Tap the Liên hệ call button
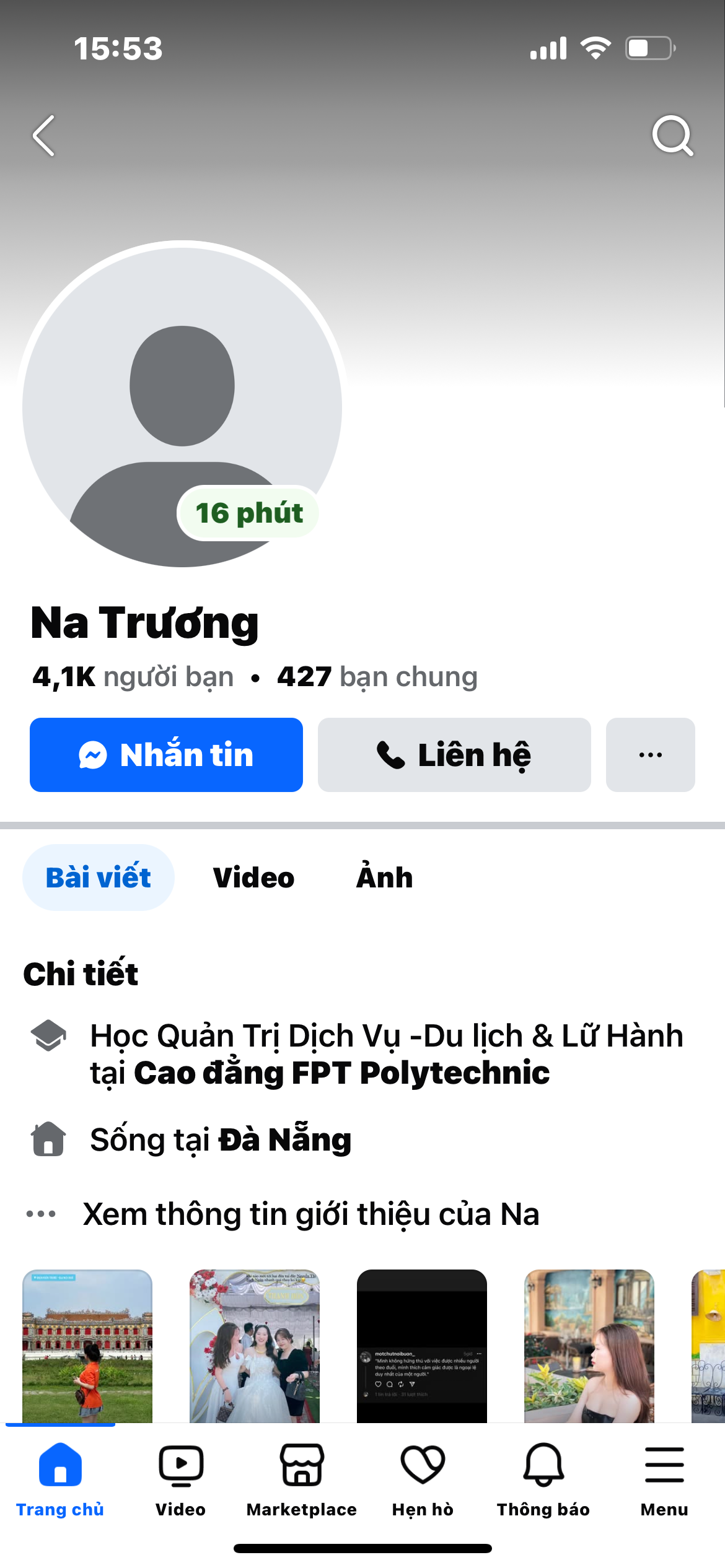Viewport: 725px width, 1568px height. coord(454,755)
